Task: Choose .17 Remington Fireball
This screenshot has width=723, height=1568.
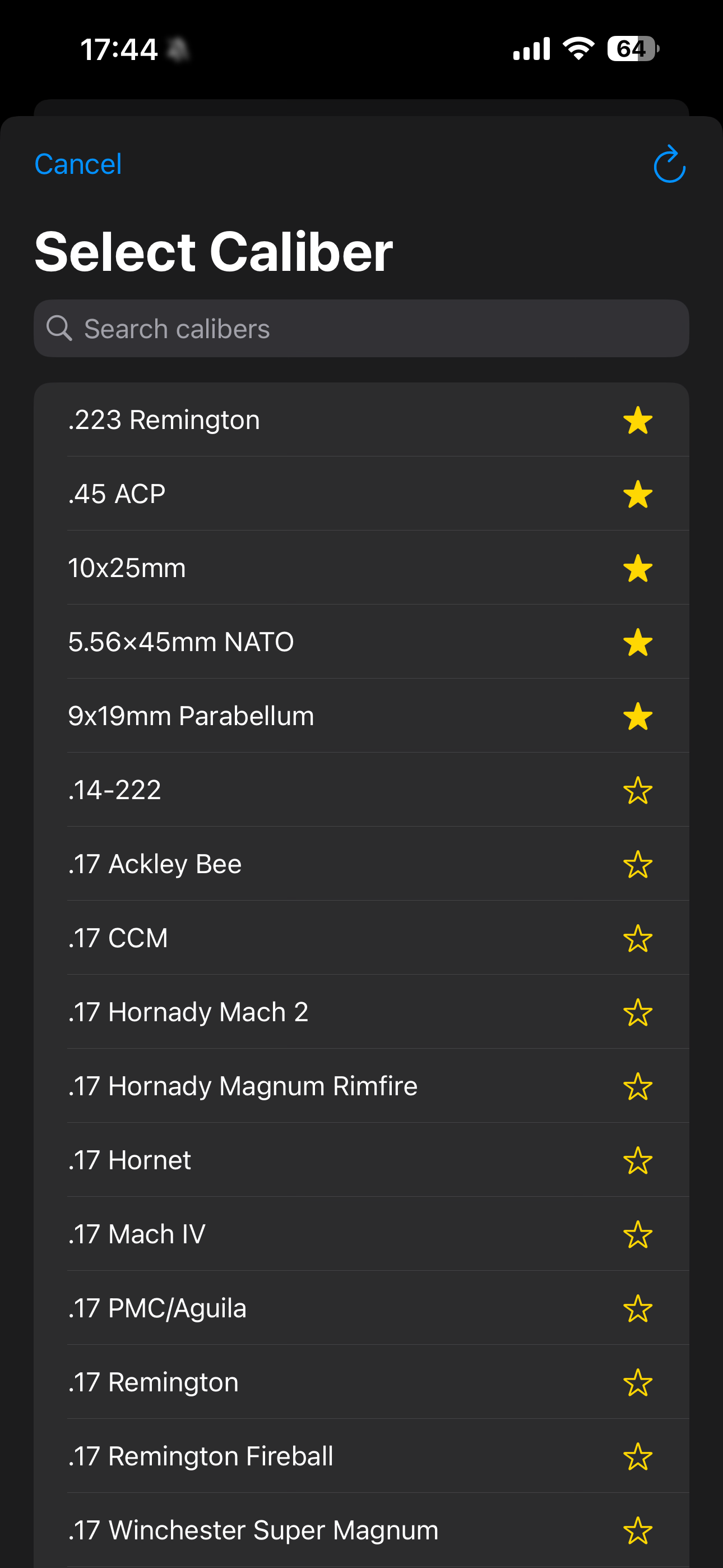Action: coord(361,1456)
